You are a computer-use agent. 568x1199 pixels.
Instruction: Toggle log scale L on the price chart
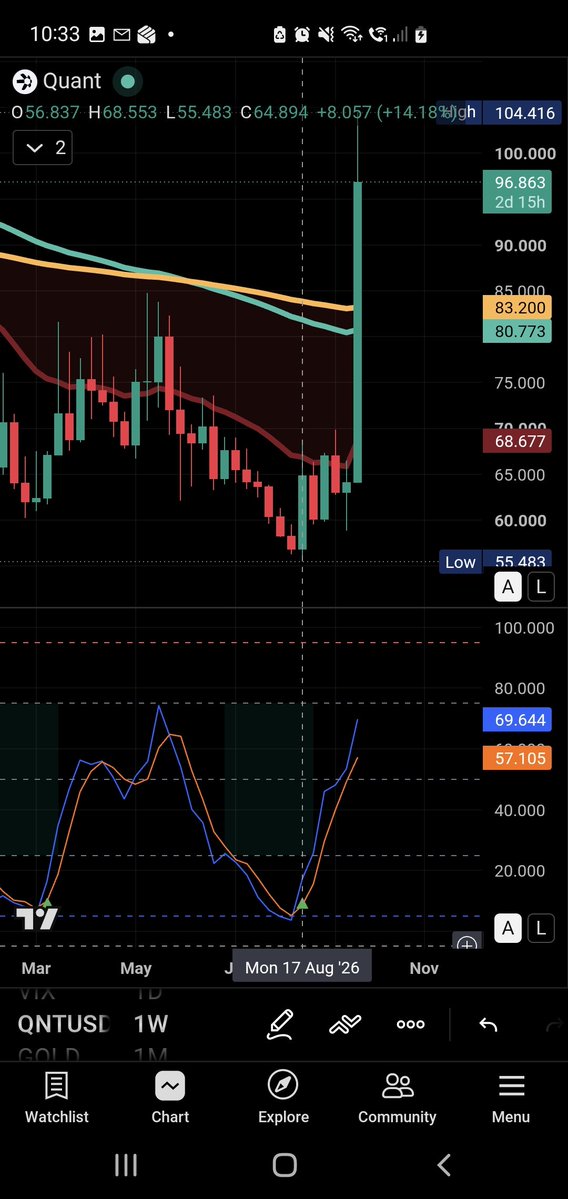[x=540, y=587]
